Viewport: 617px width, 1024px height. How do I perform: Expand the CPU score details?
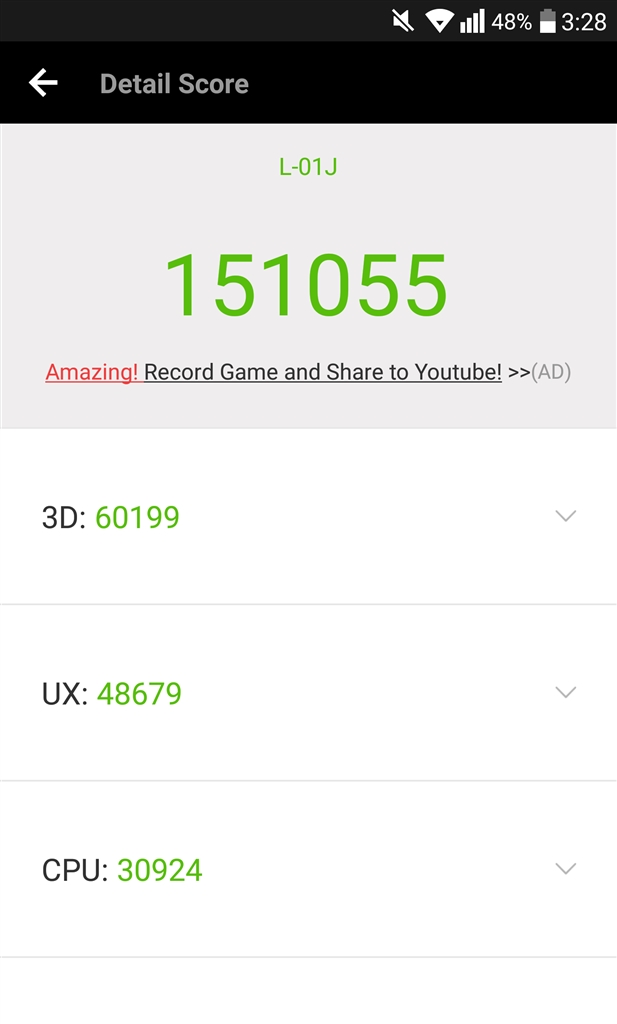(565, 869)
